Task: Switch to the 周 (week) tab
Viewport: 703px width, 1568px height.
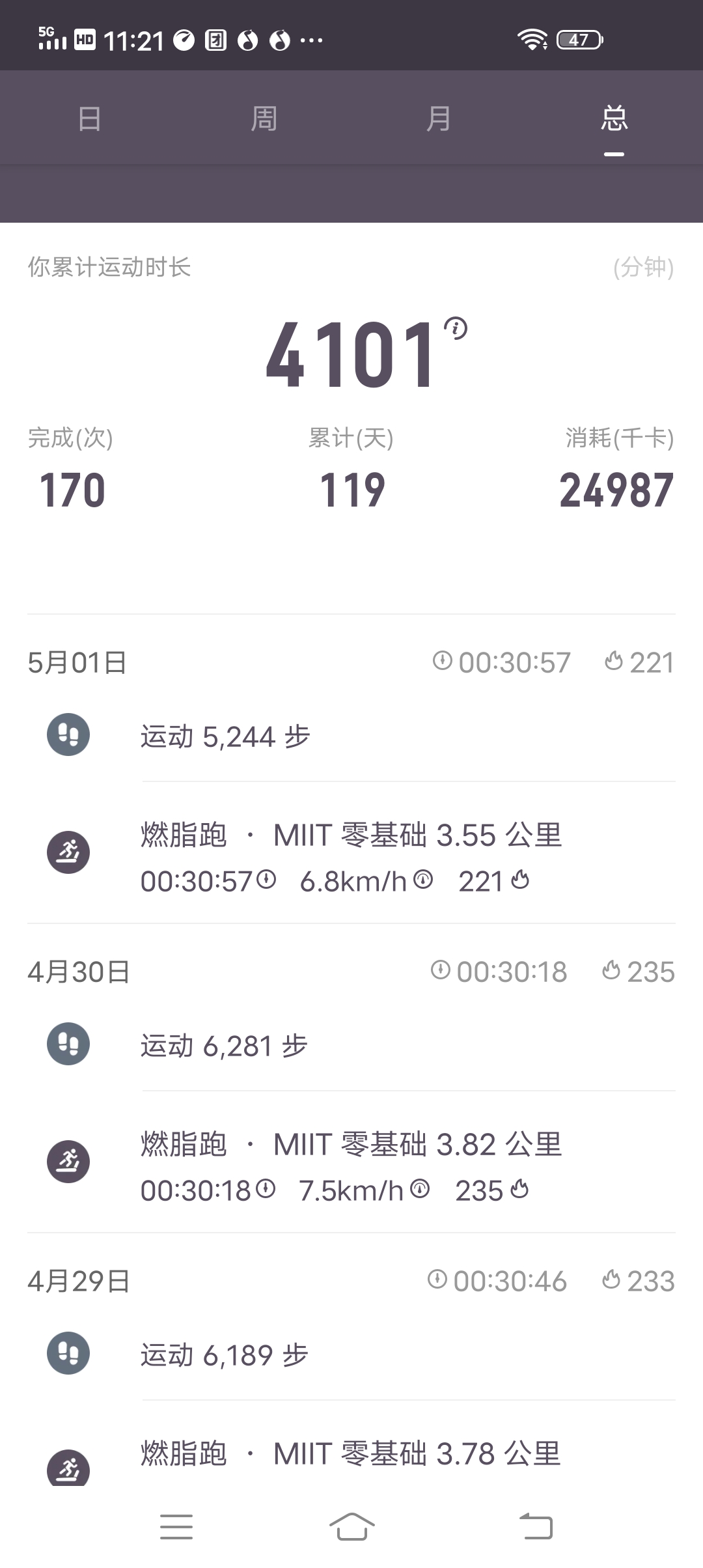Action: (264, 119)
